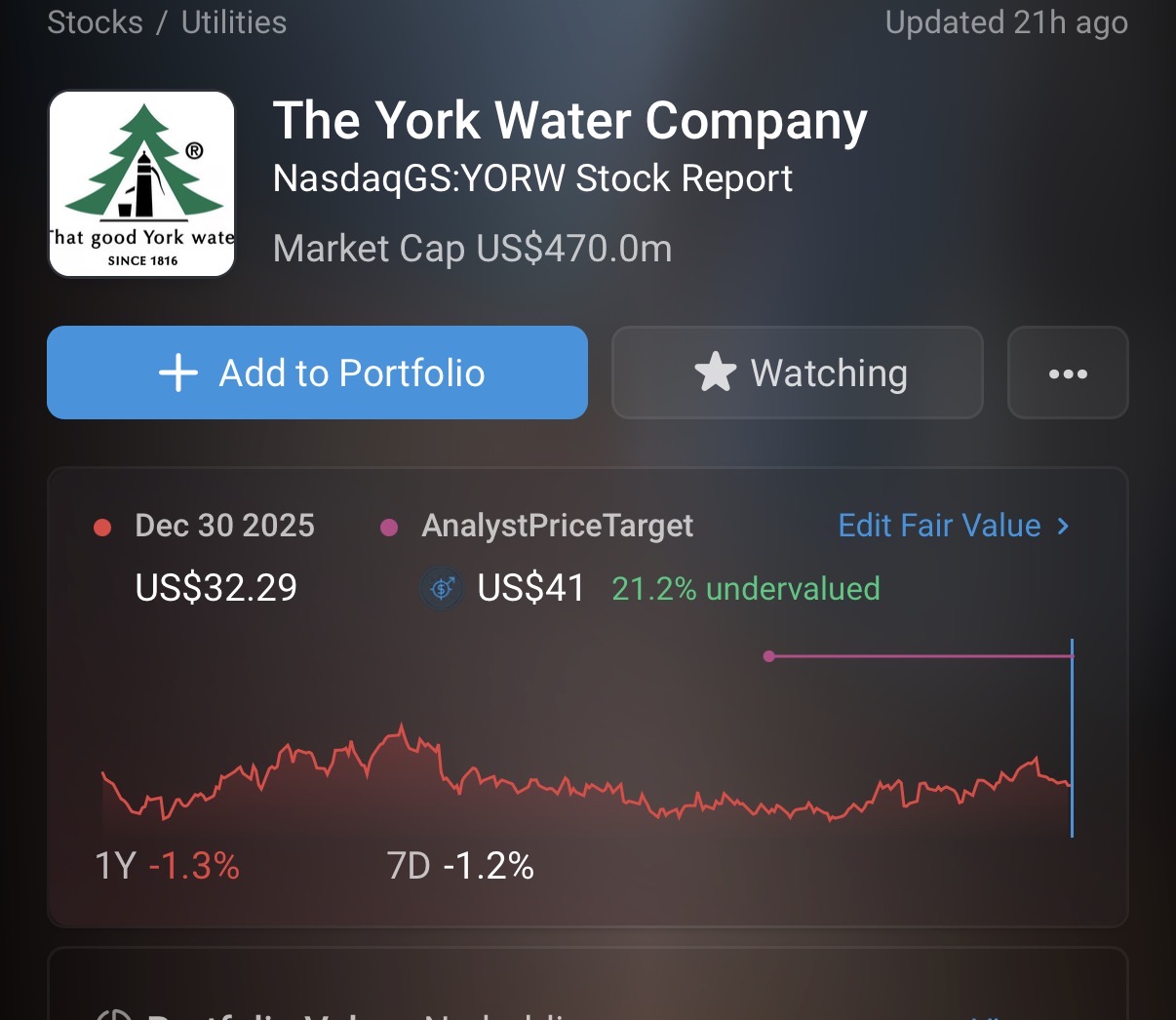1176x1020 pixels.
Task: Toggle the Watching star button
Action: (797, 373)
